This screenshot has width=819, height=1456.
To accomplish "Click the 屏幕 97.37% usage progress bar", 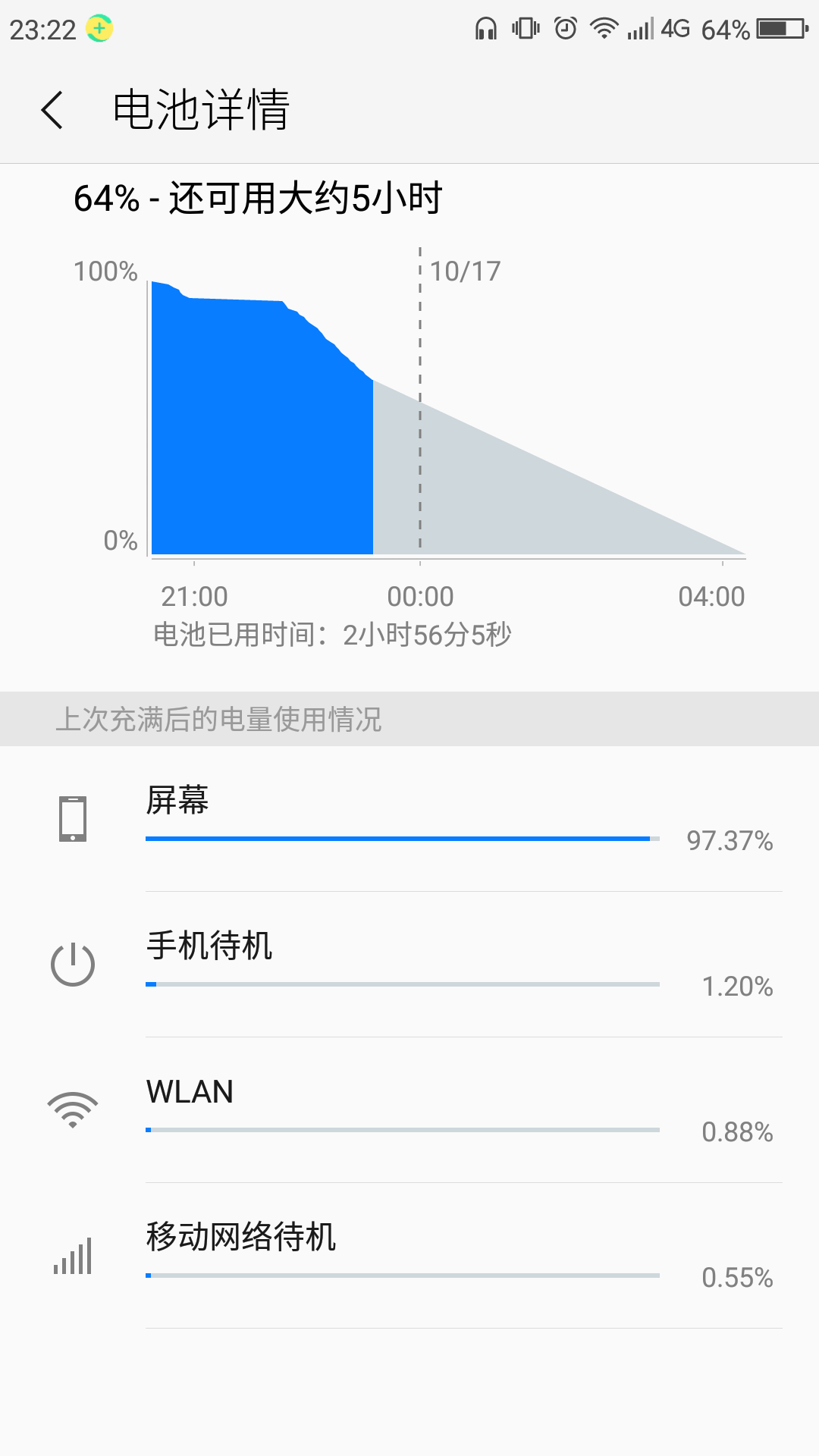I will (402, 839).
